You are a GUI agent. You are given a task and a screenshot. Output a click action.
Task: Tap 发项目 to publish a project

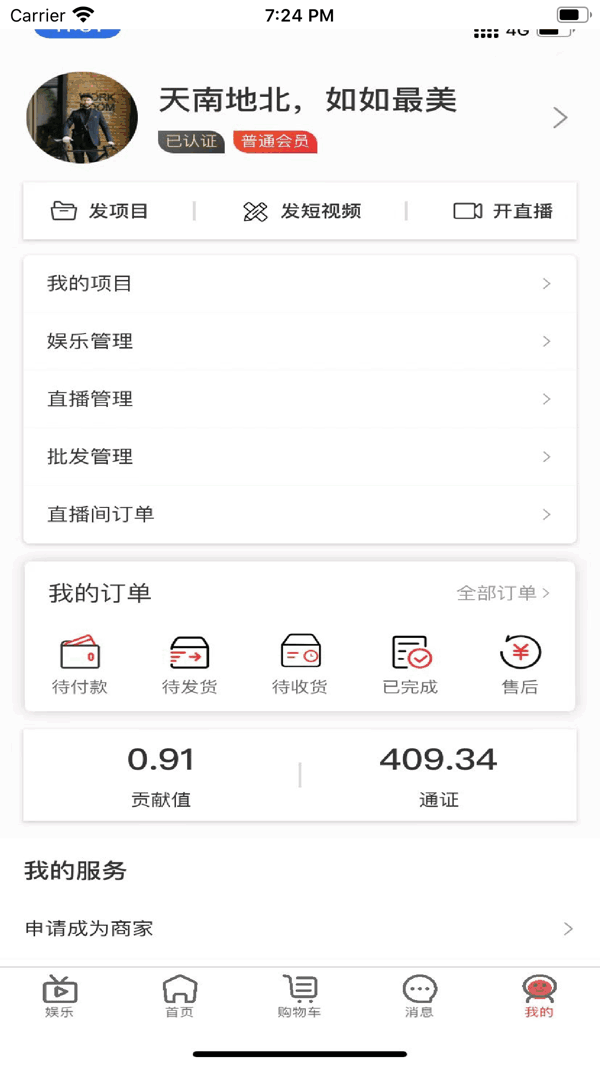pos(100,211)
